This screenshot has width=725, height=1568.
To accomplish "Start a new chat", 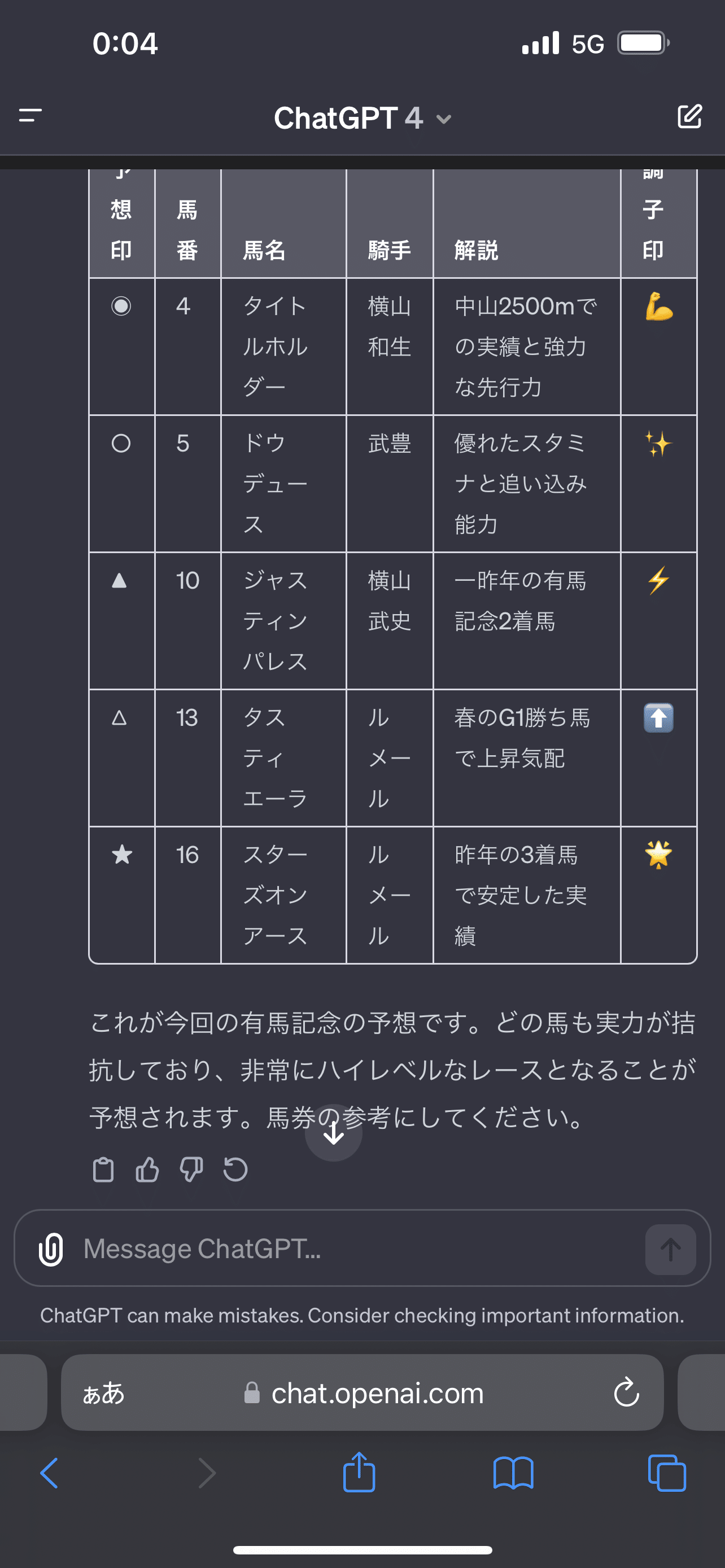I will (689, 116).
